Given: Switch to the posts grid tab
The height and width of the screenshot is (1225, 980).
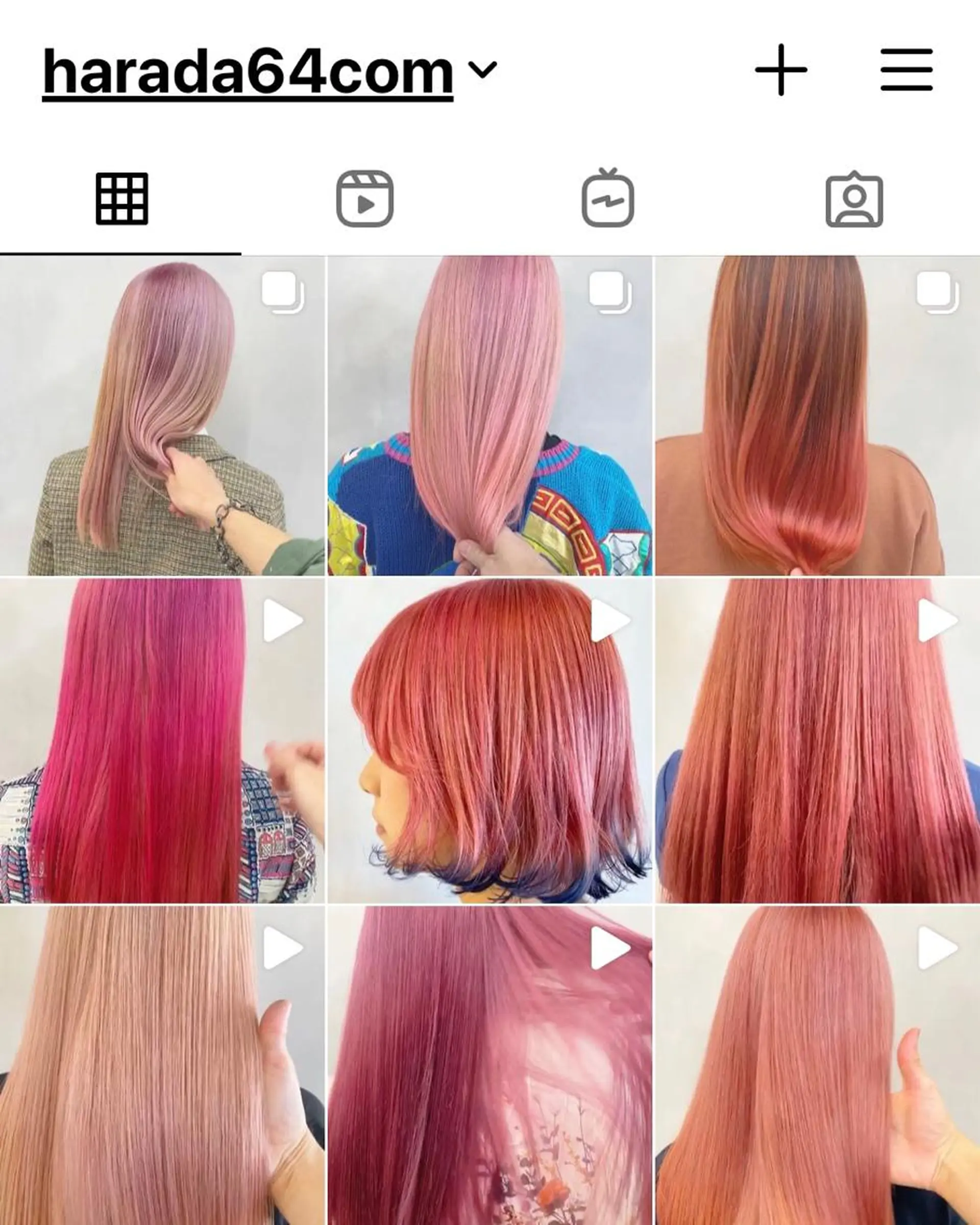Looking at the screenshot, I should click(x=121, y=199).
